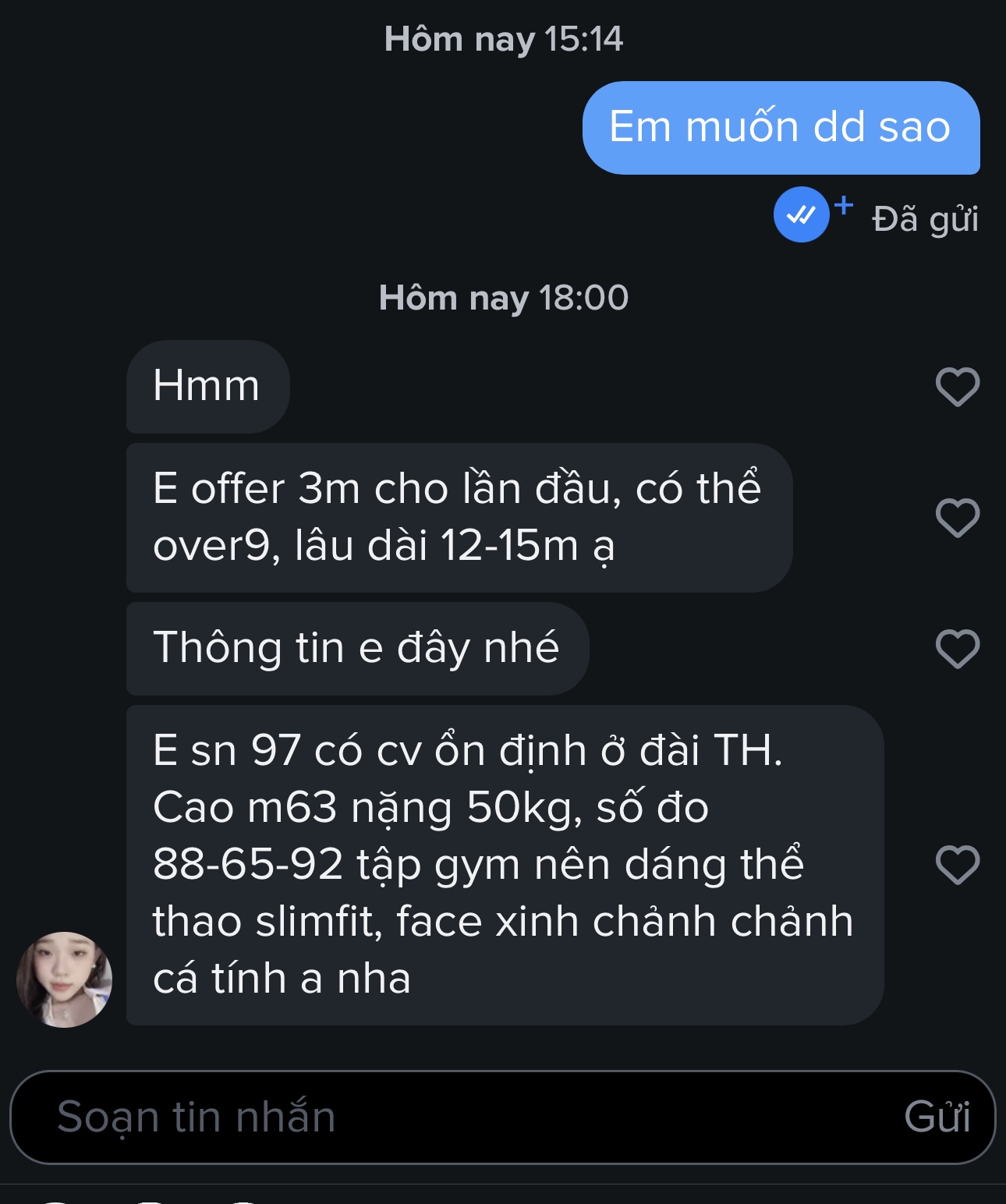Like the "Thông tin e đây nhé" message
1006x1204 pixels.
point(957,649)
